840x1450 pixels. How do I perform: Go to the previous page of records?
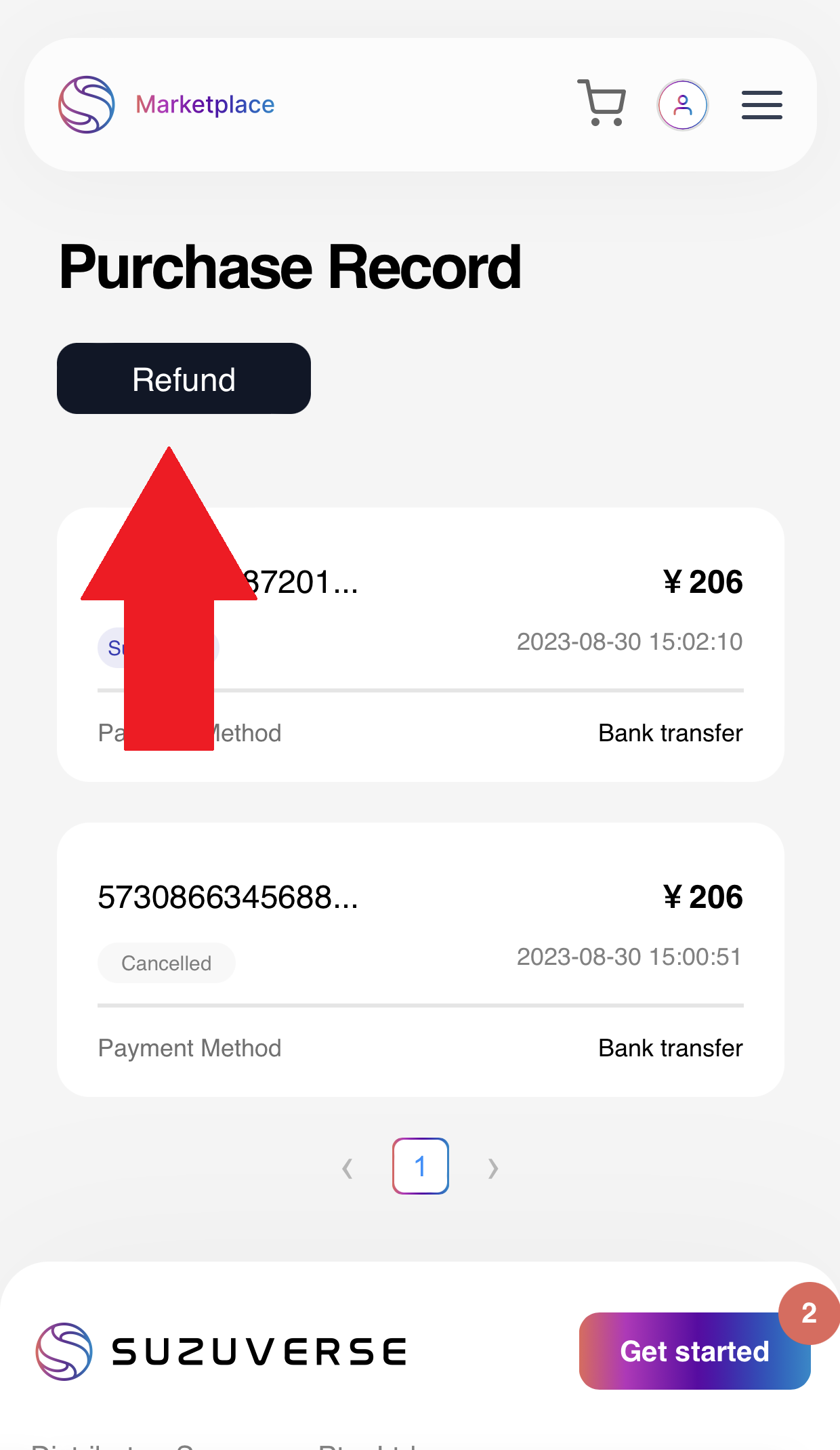[x=348, y=1167]
